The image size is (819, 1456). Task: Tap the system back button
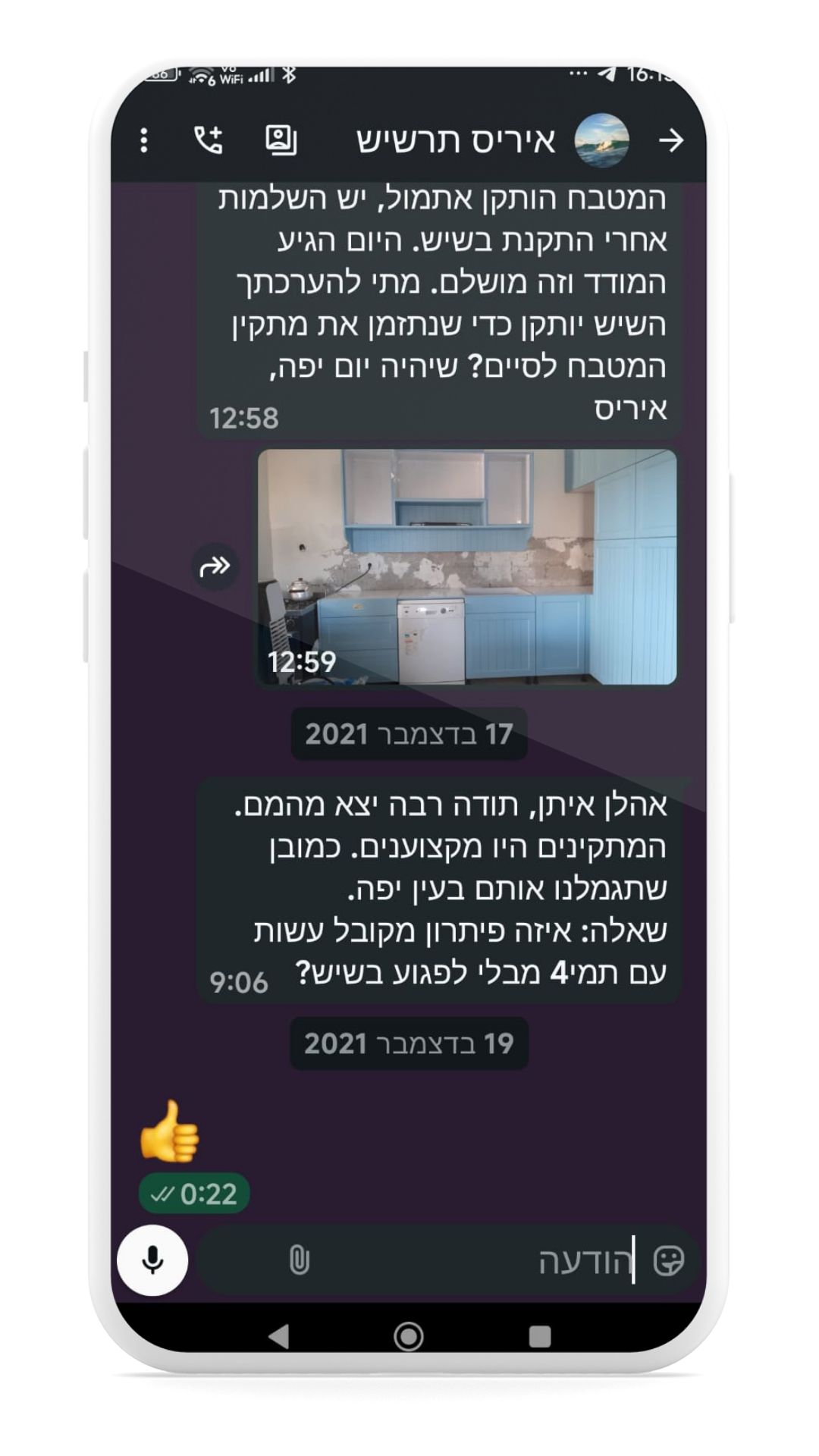click(x=279, y=1336)
